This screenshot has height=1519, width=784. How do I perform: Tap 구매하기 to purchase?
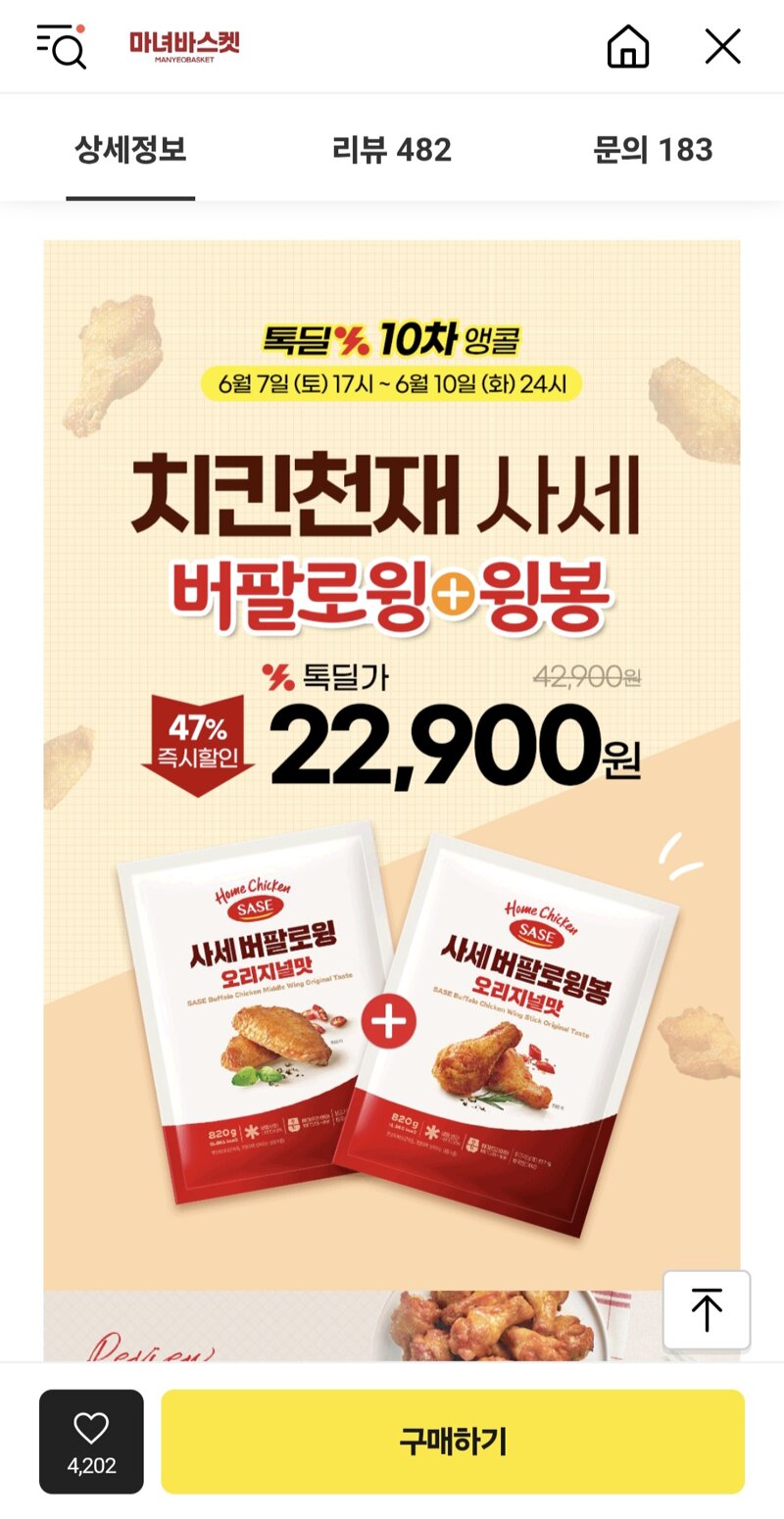coord(453,1442)
